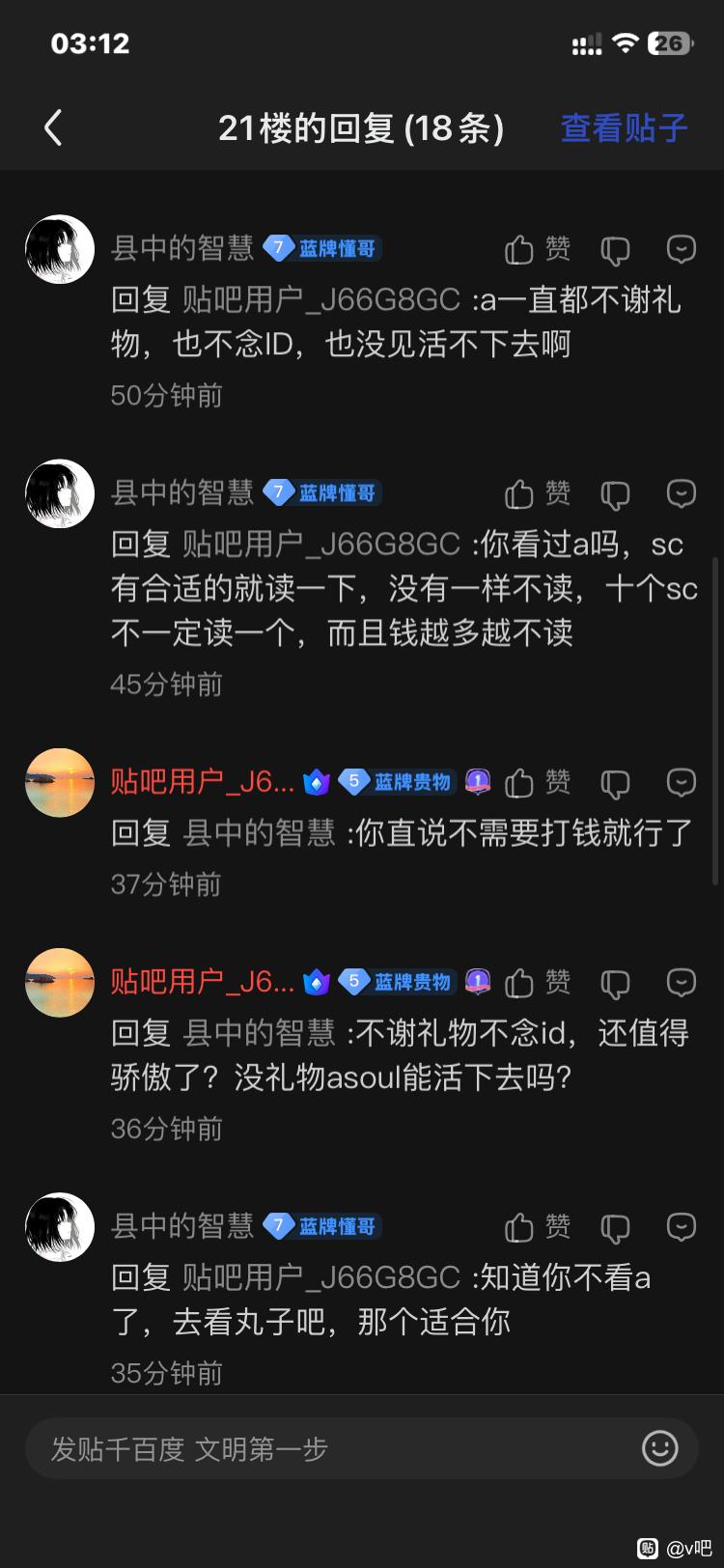Like the reply posted 37分钟前
The image size is (724, 1568).
coord(537,782)
